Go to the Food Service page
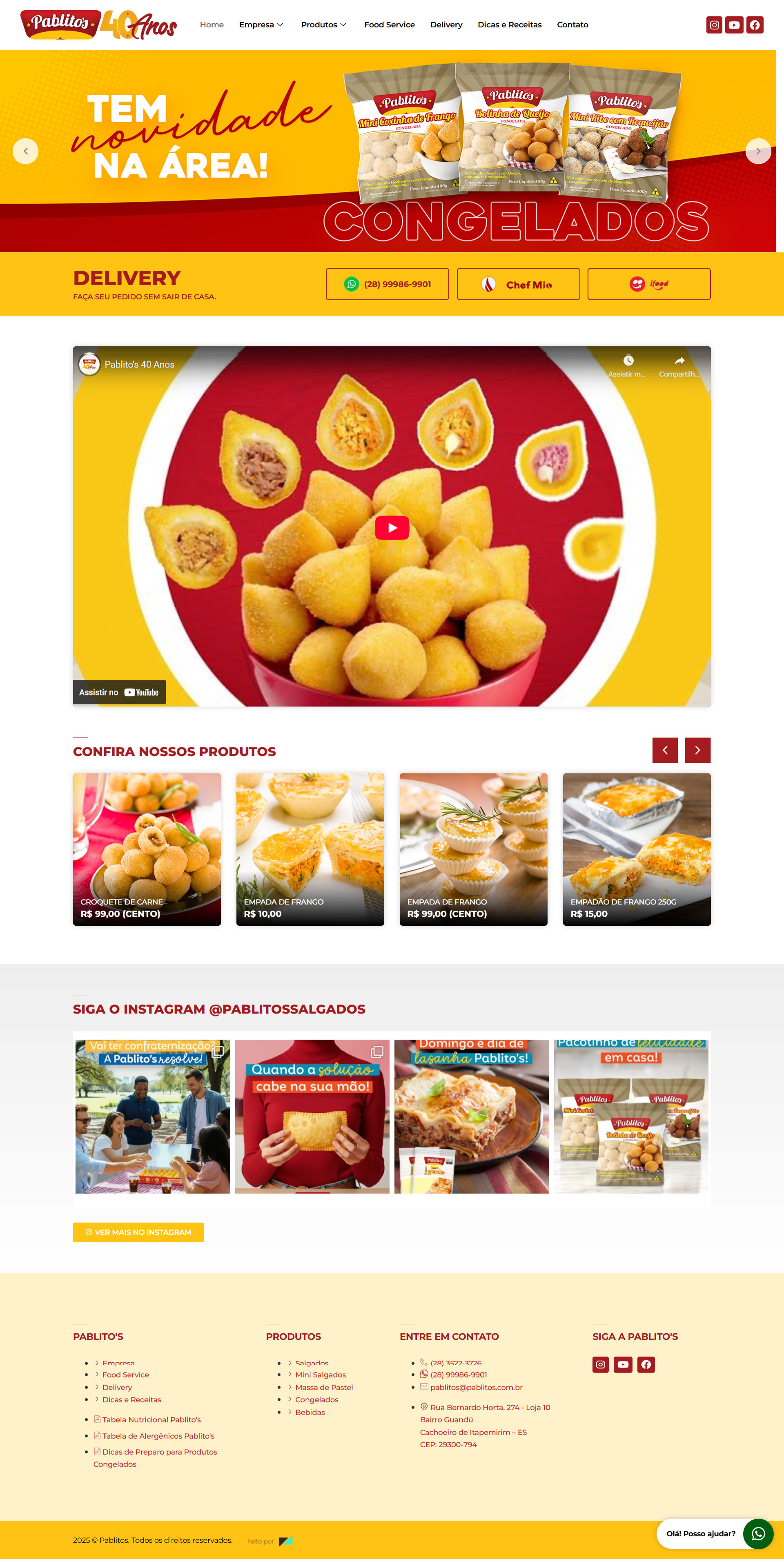784x1562 pixels. [389, 25]
